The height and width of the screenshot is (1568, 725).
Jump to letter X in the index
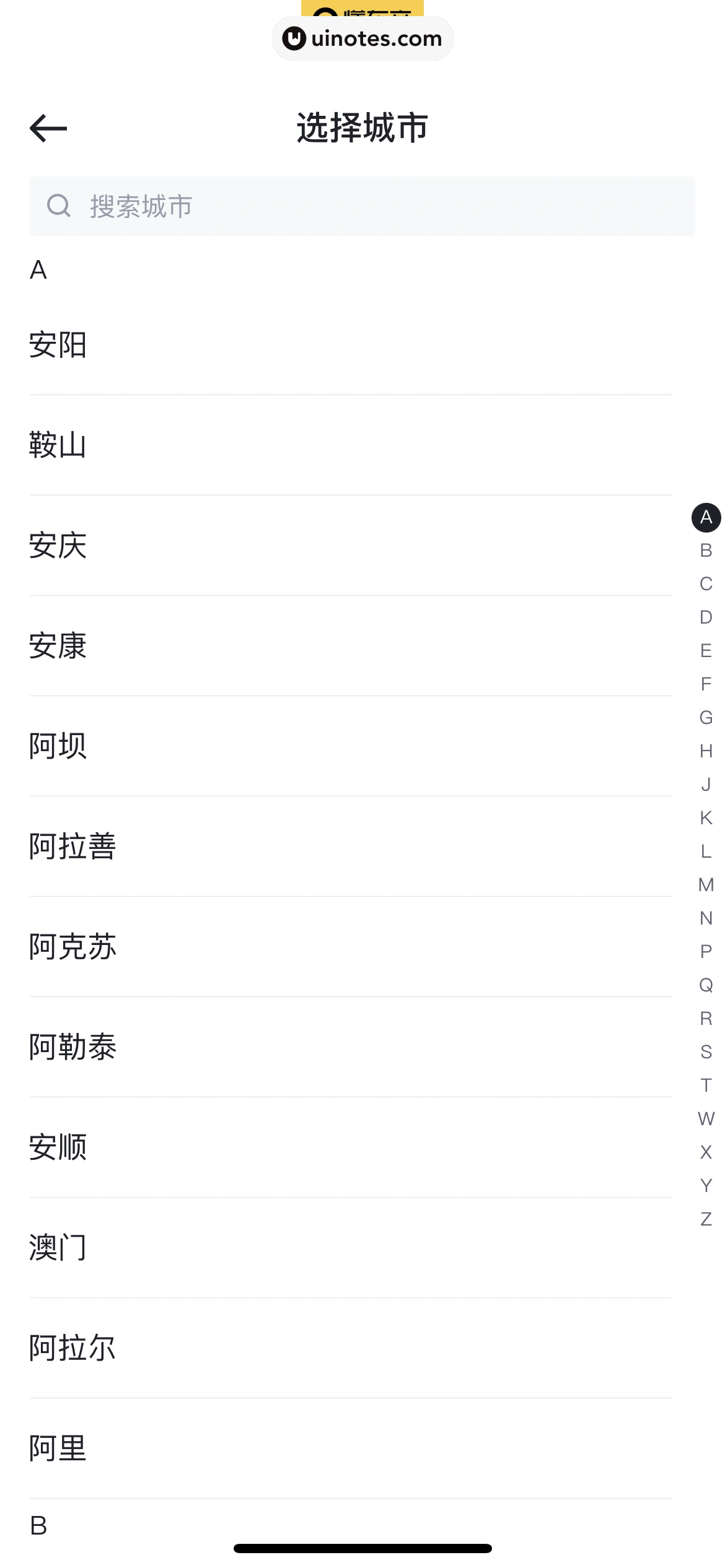click(x=706, y=1152)
